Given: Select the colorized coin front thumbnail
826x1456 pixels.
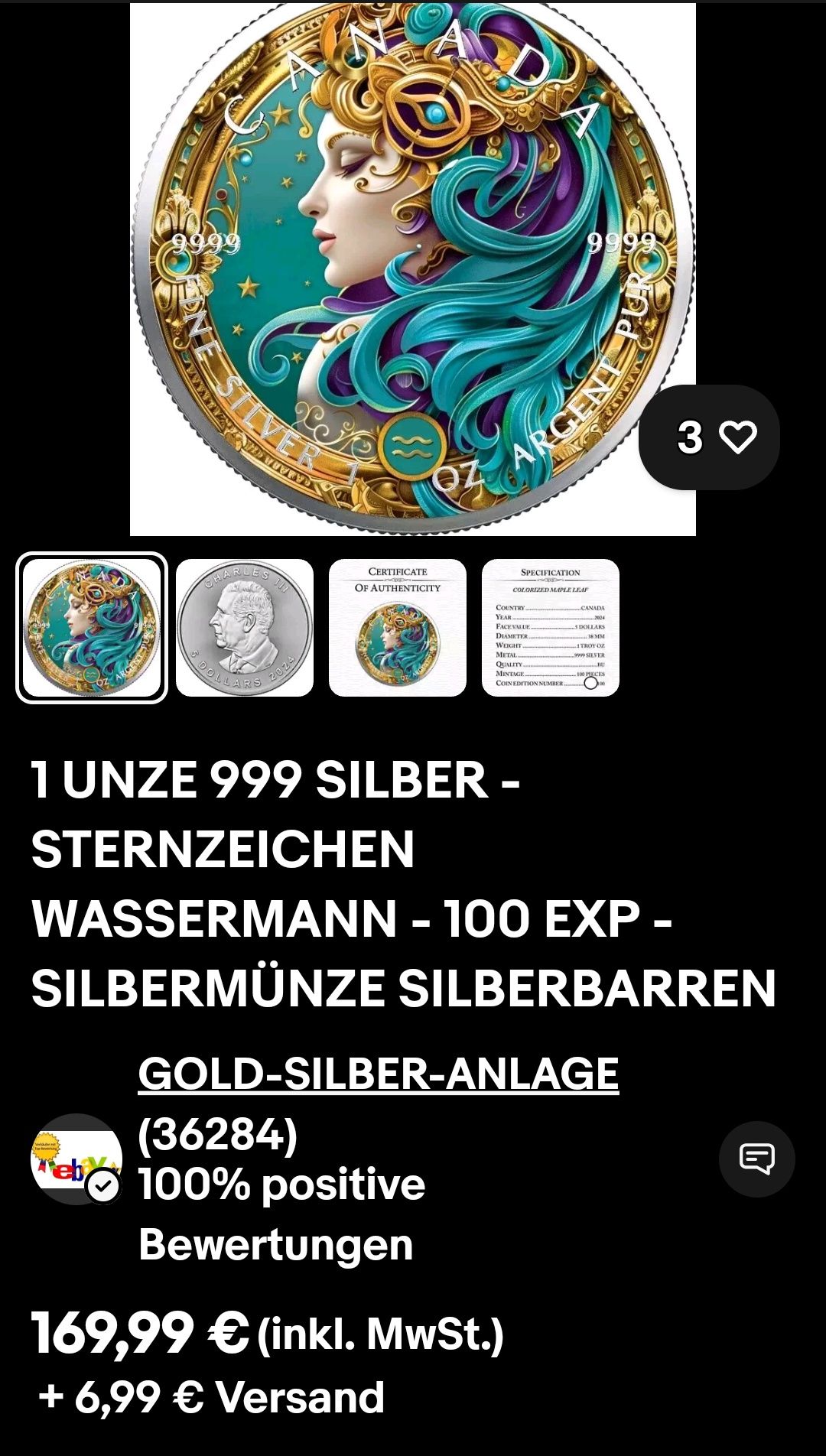Looking at the screenshot, I should pos(92,628).
